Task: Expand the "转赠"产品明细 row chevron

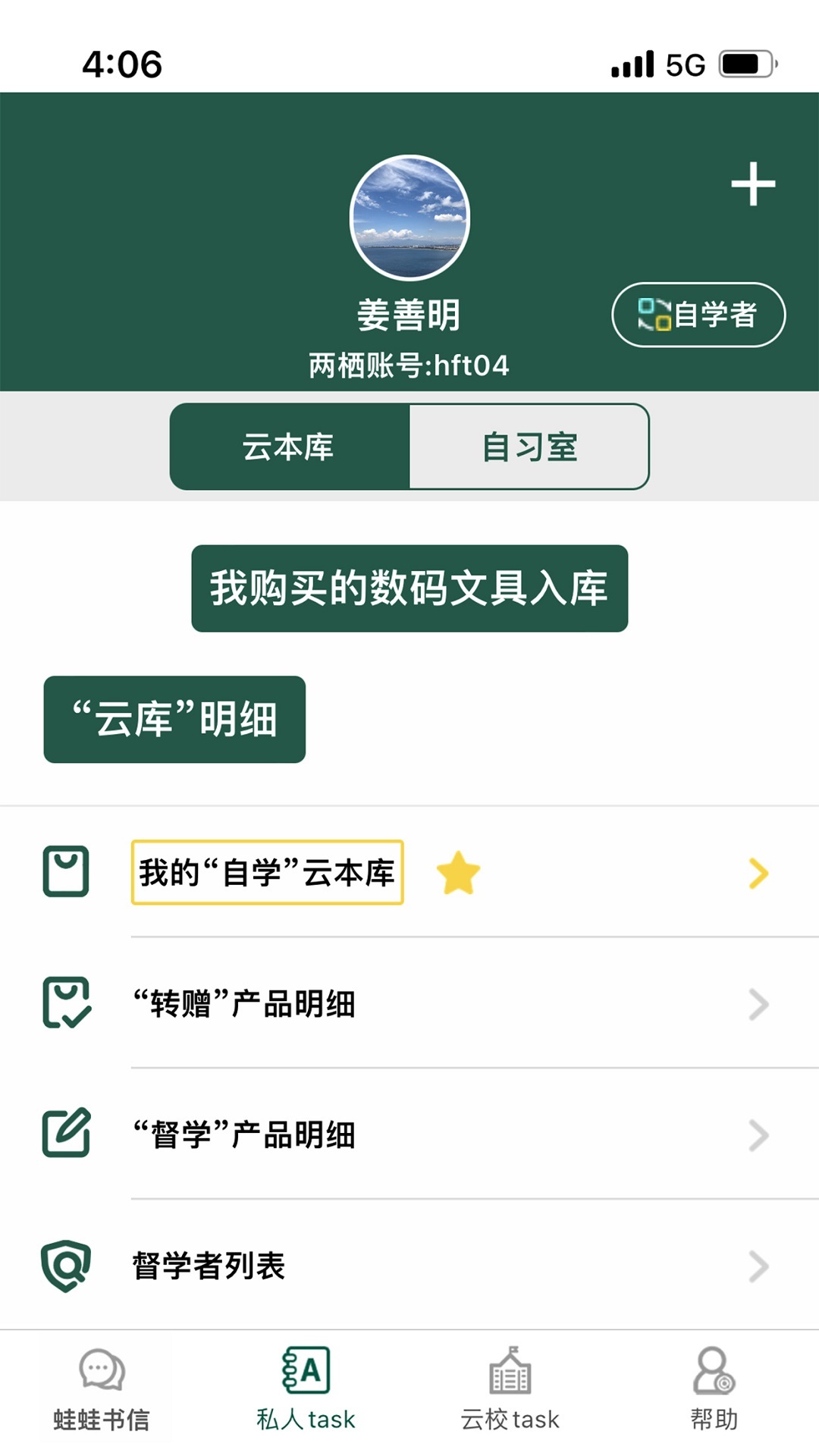Action: (758, 1005)
